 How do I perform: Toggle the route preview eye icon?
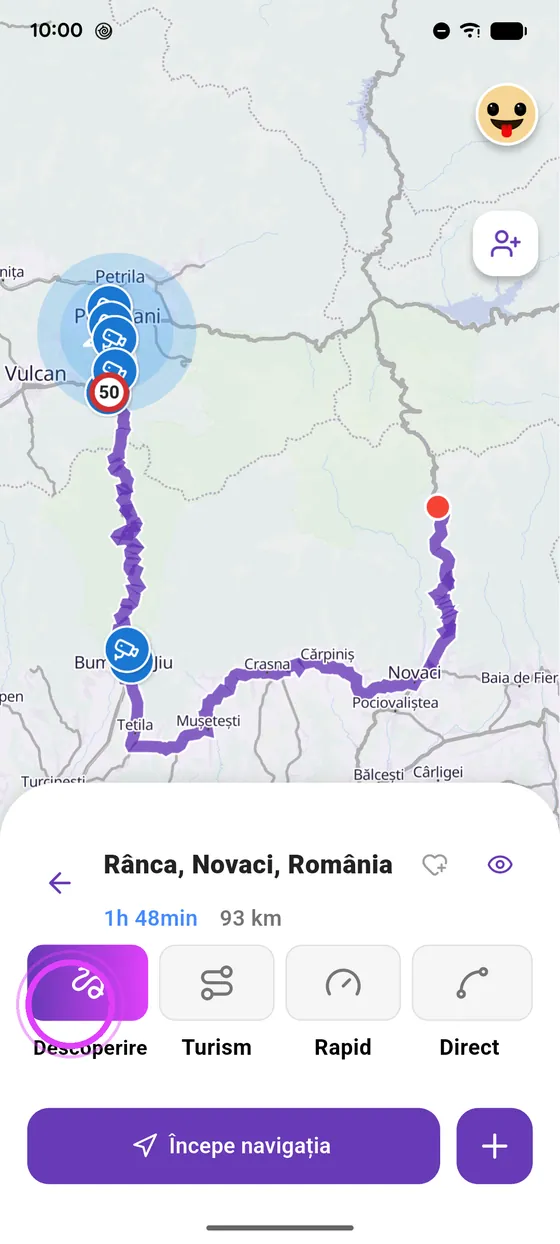tap(500, 865)
